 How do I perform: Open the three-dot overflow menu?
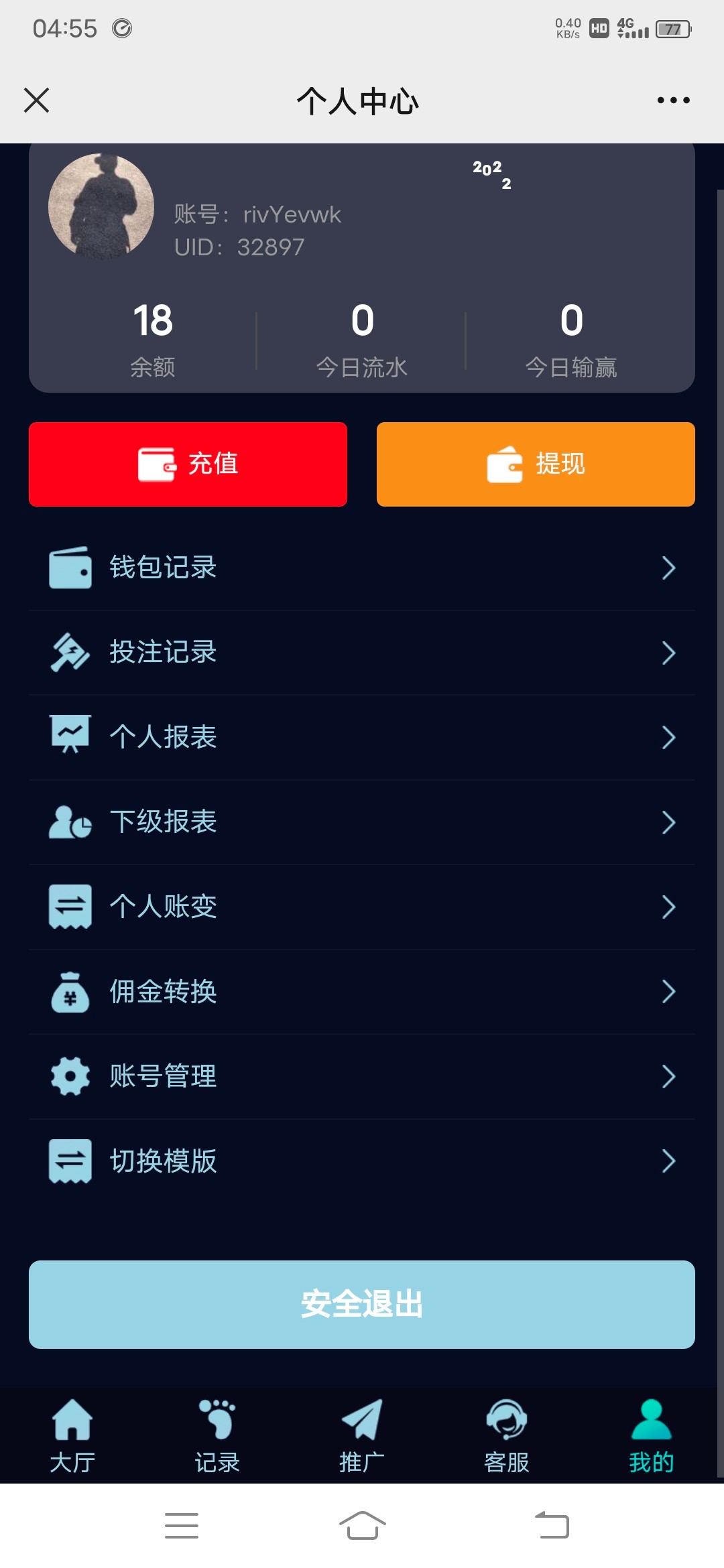click(x=673, y=101)
